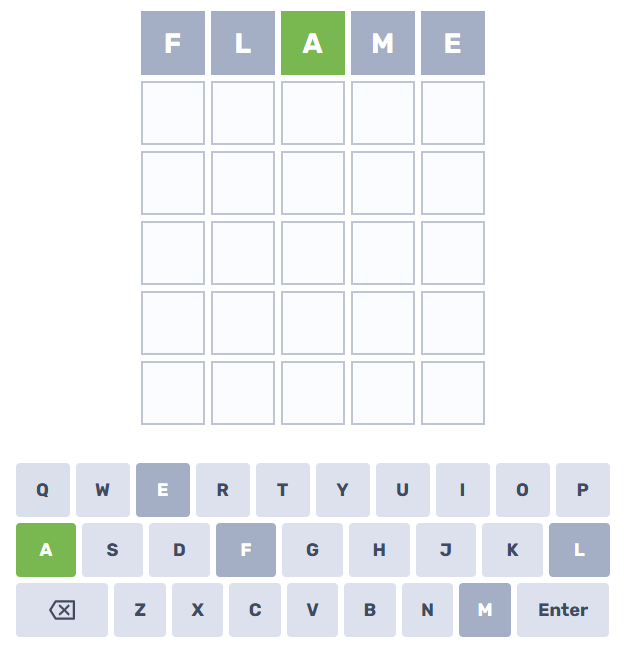Tap the green A key
This screenshot has height=651, width=625.
pyautogui.click(x=46, y=550)
